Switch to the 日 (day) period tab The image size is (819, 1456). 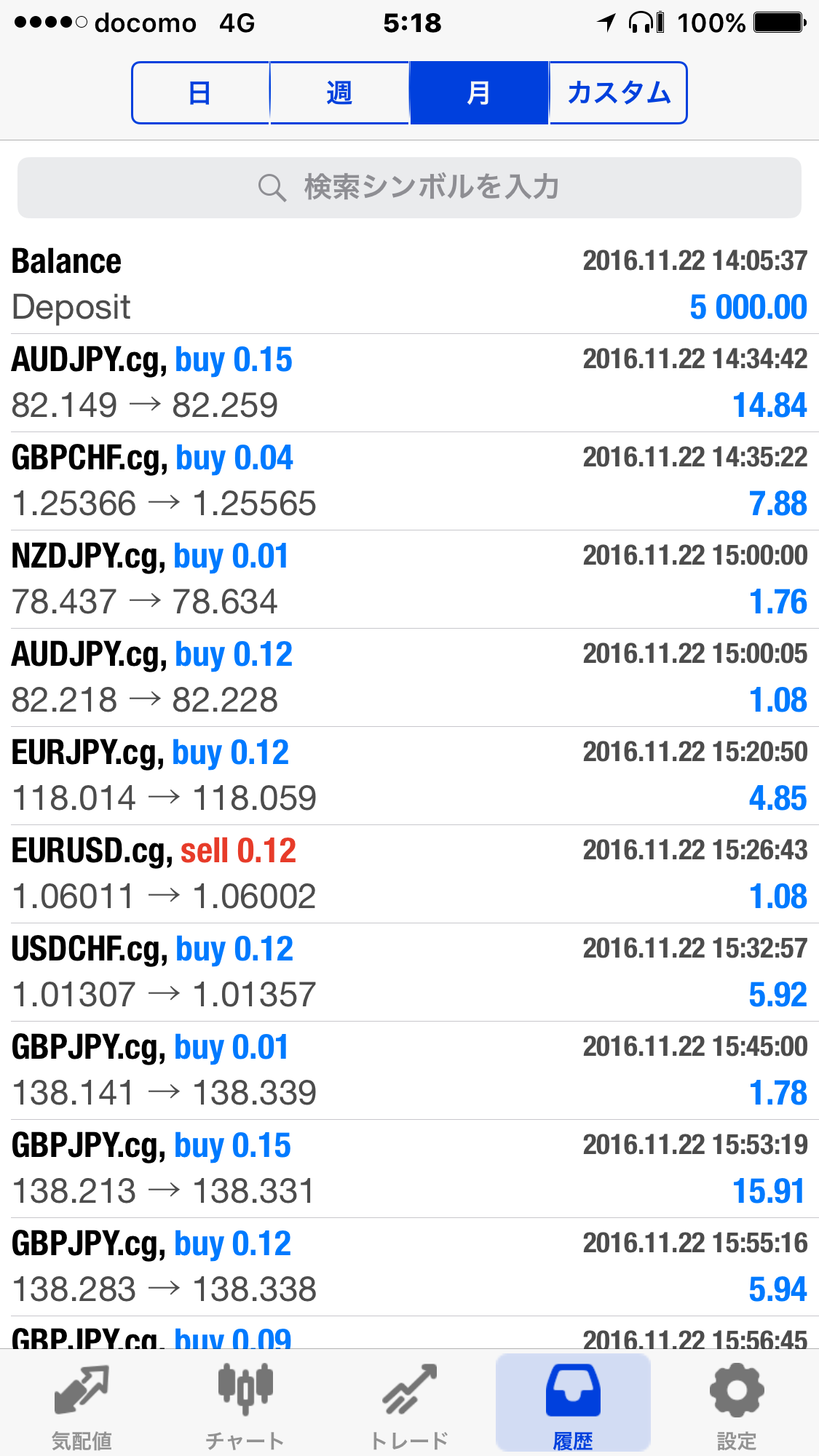(201, 93)
